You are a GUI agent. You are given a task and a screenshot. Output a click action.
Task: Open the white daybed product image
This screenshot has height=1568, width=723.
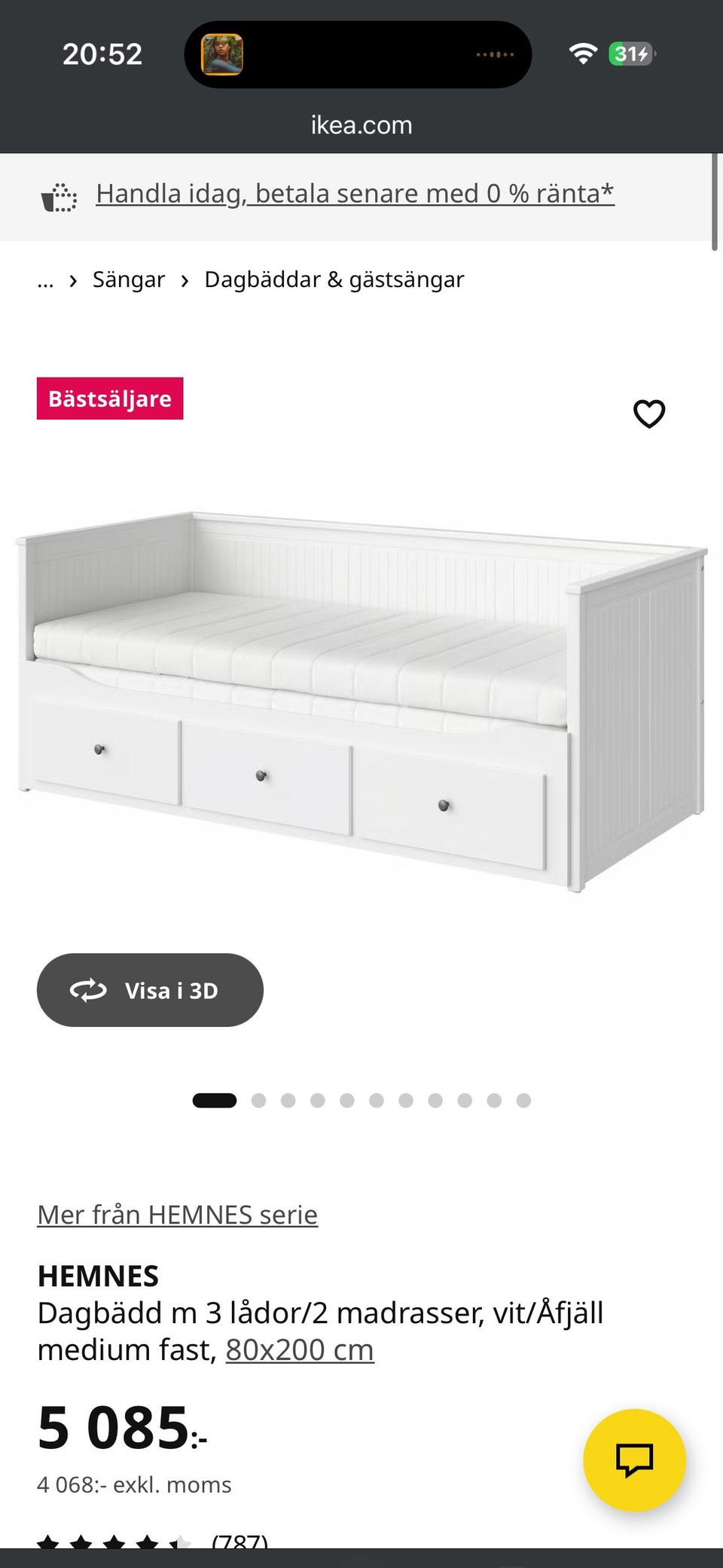click(361, 701)
